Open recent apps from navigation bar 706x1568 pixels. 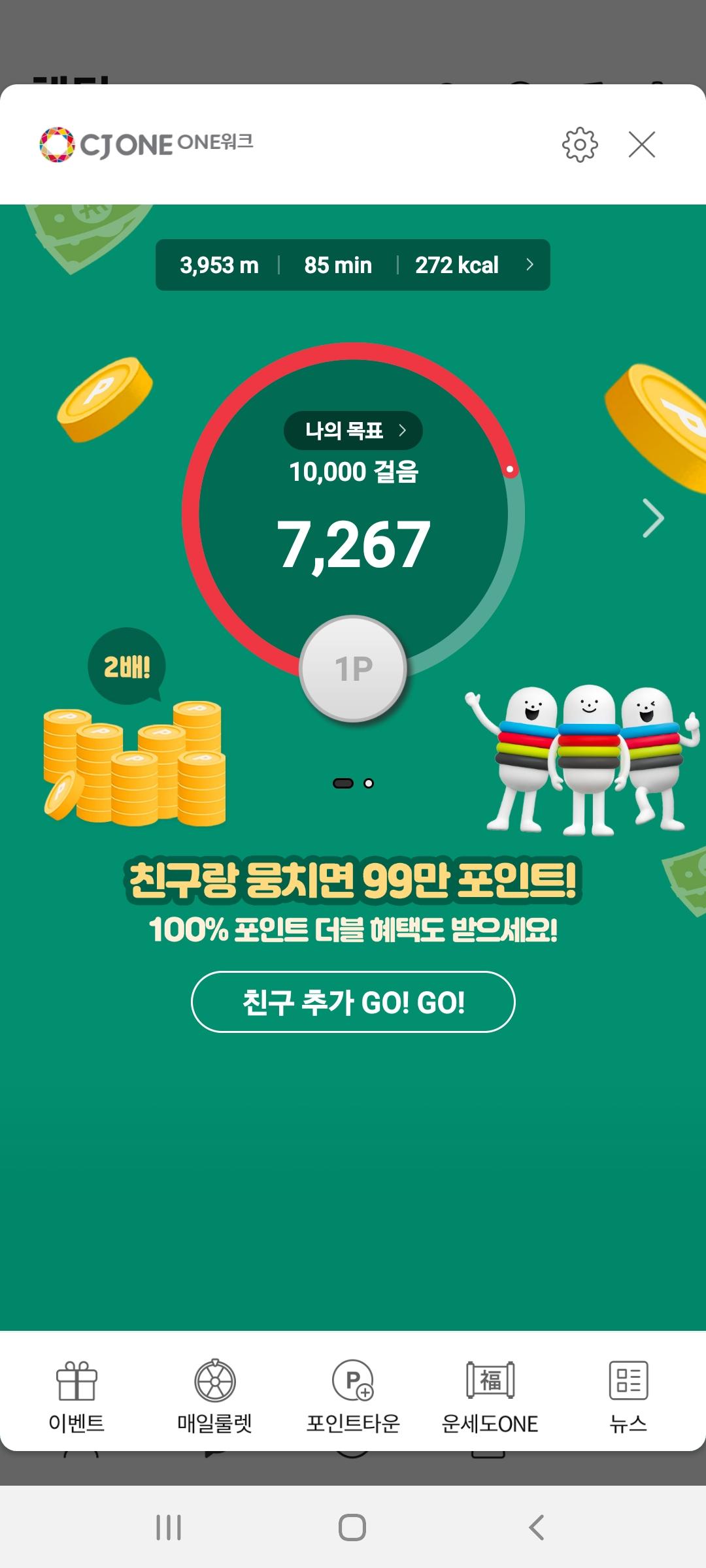click(x=169, y=1527)
